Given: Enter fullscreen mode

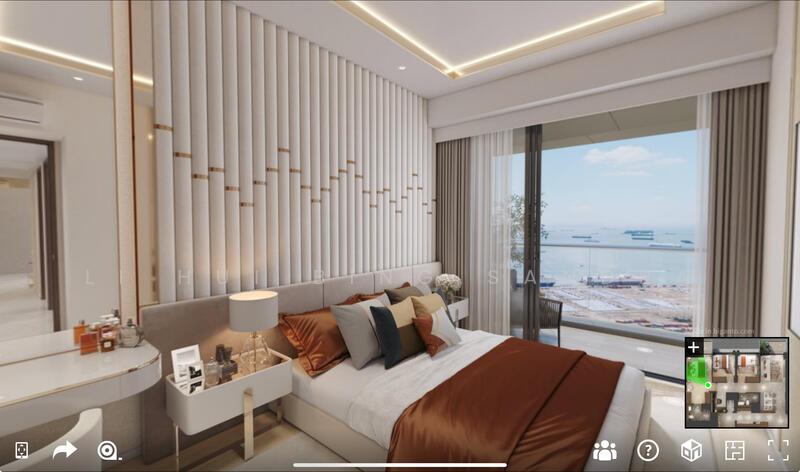Looking at the screenshot, I should (x=778, y=451).
